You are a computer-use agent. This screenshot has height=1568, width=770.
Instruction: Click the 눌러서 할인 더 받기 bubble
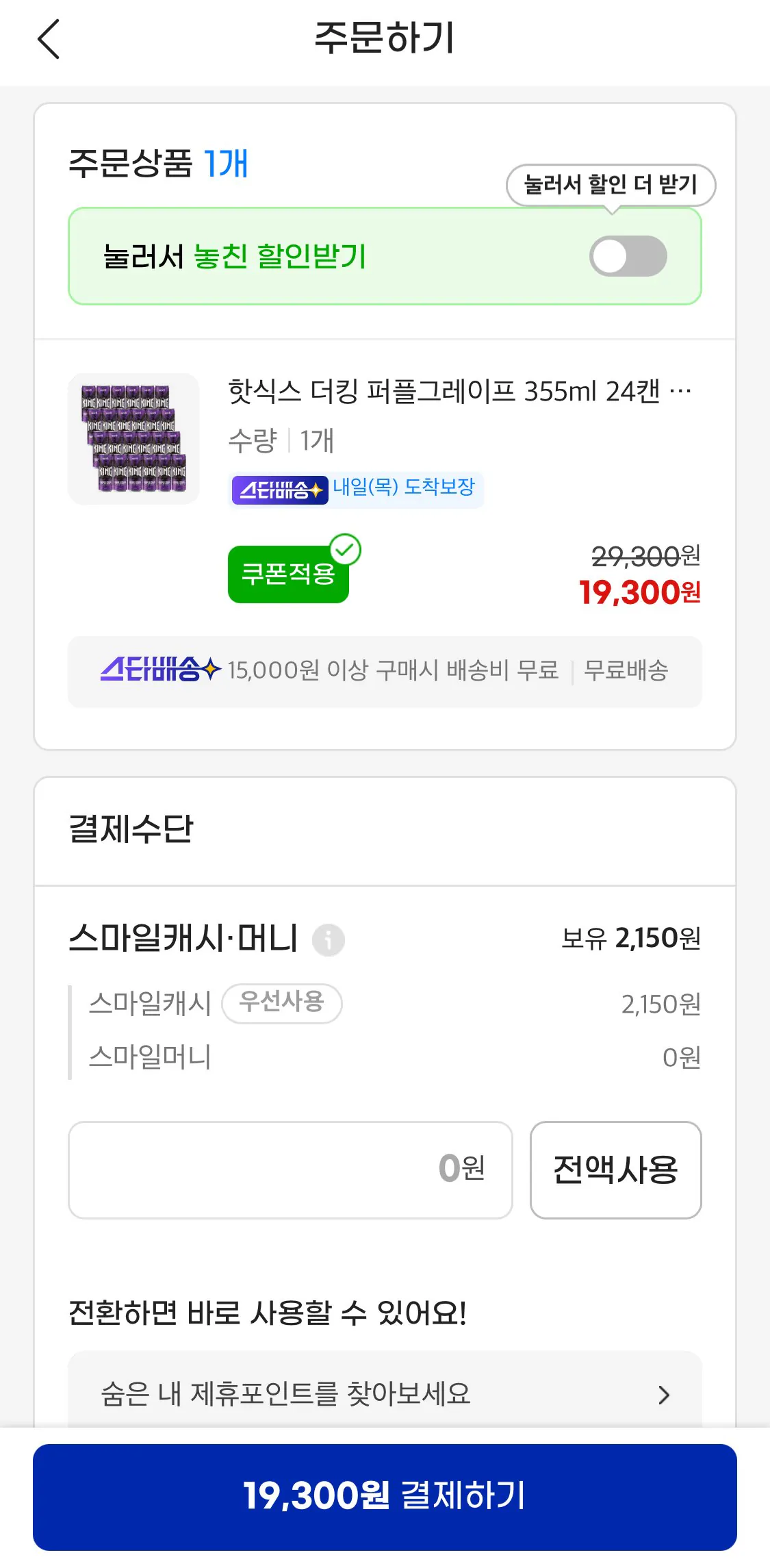tap(611, 185)
